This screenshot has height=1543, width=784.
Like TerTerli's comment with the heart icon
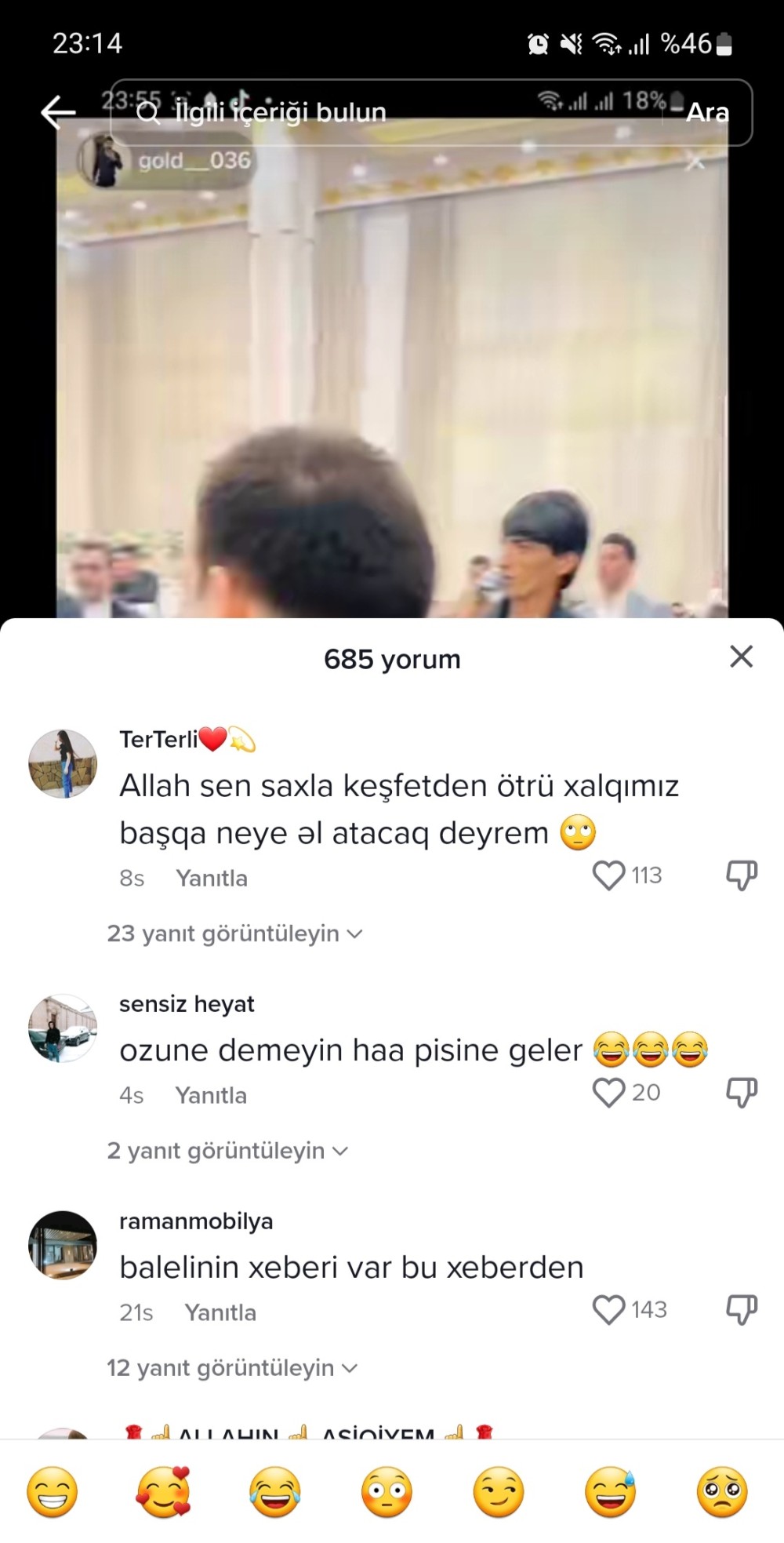click(610, 875)
